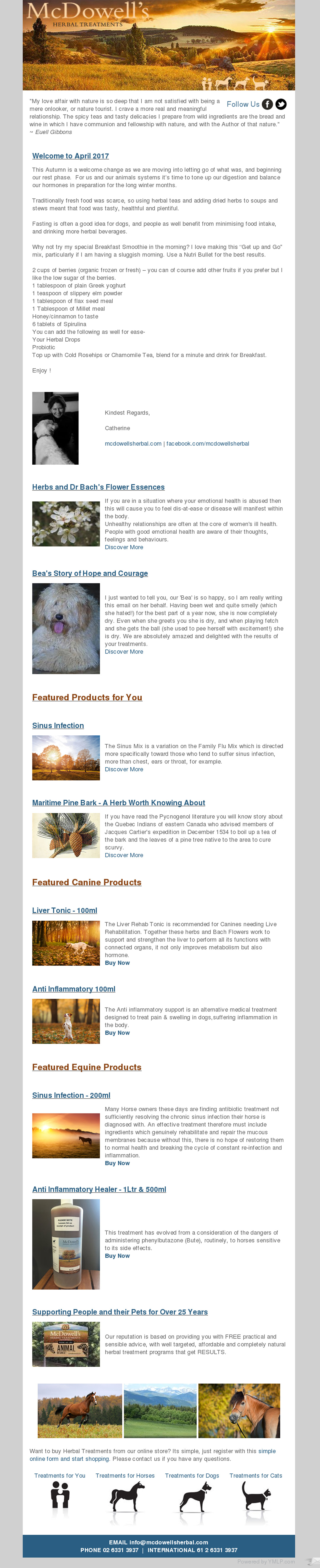
Task: Discover more about Maritime Pine Bark
Action: click(x=124, y=855)
